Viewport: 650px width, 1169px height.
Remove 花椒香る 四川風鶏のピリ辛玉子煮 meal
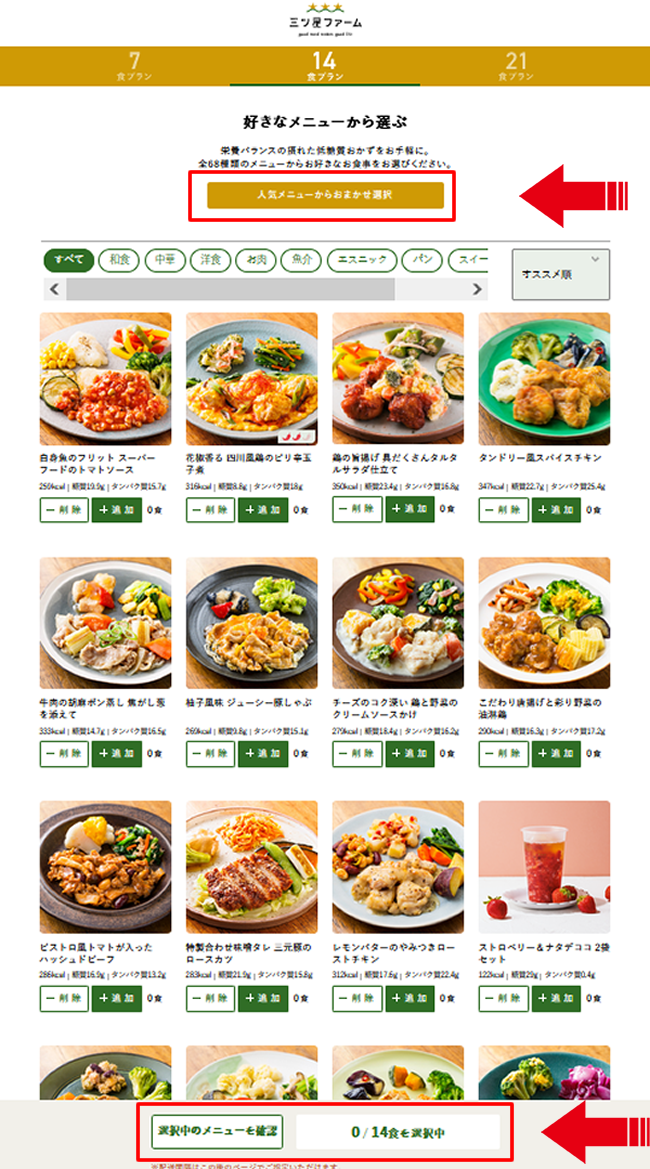point(211,509)
